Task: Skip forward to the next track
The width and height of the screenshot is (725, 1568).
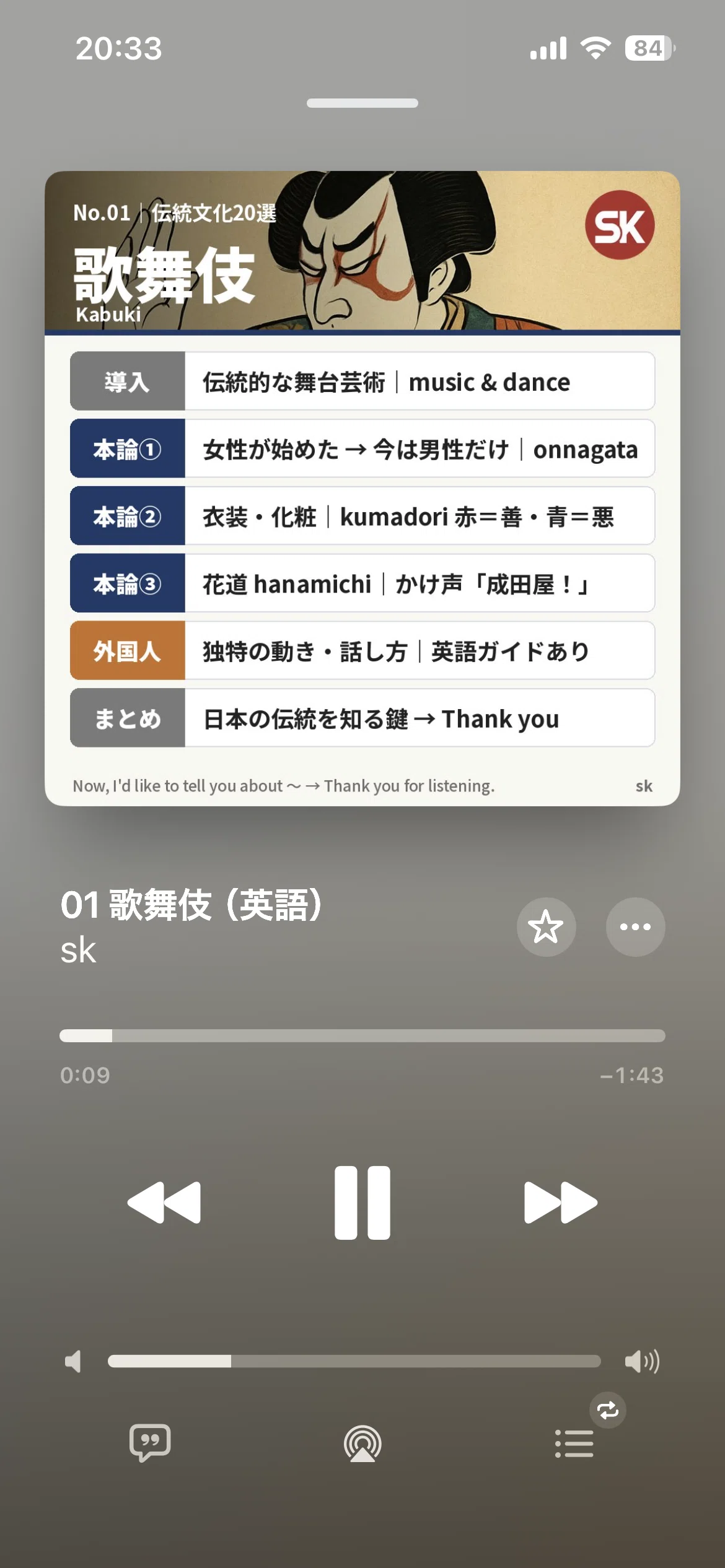Action: 561,1203
